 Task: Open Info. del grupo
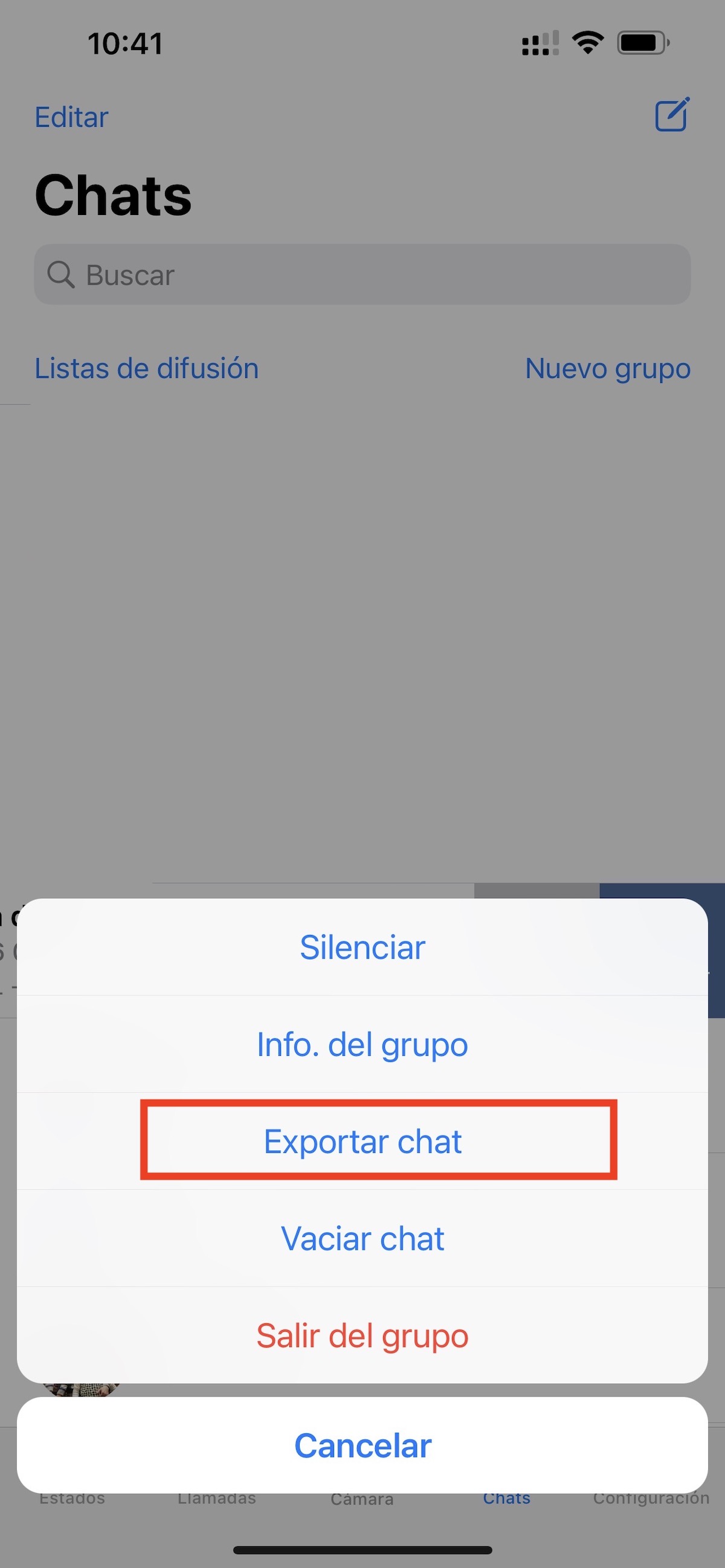point(362,1044)
